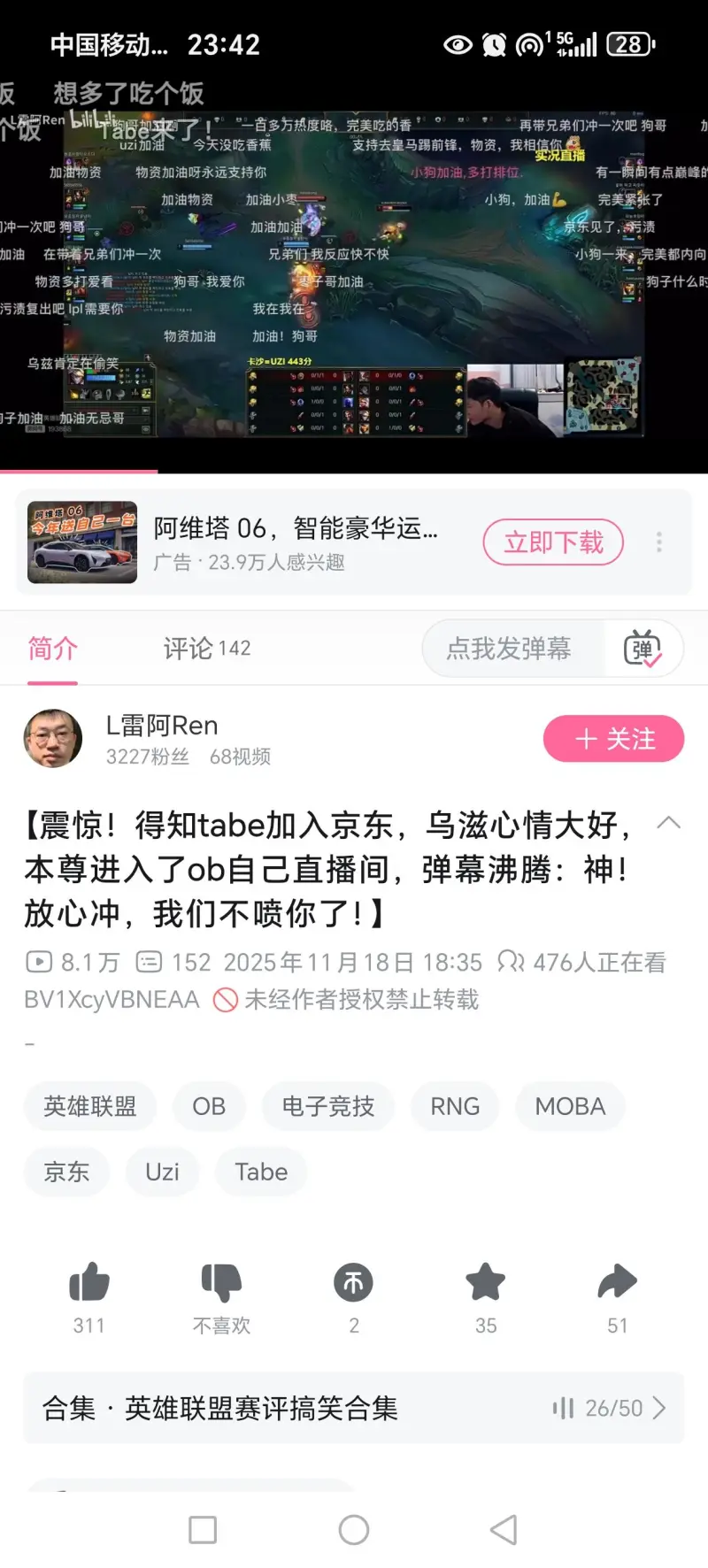Image resolution: width=708 pixels, height=1568 pixels.
Task: Tap the 英雄联盟 topic tag
Action: pos(89,1106)
